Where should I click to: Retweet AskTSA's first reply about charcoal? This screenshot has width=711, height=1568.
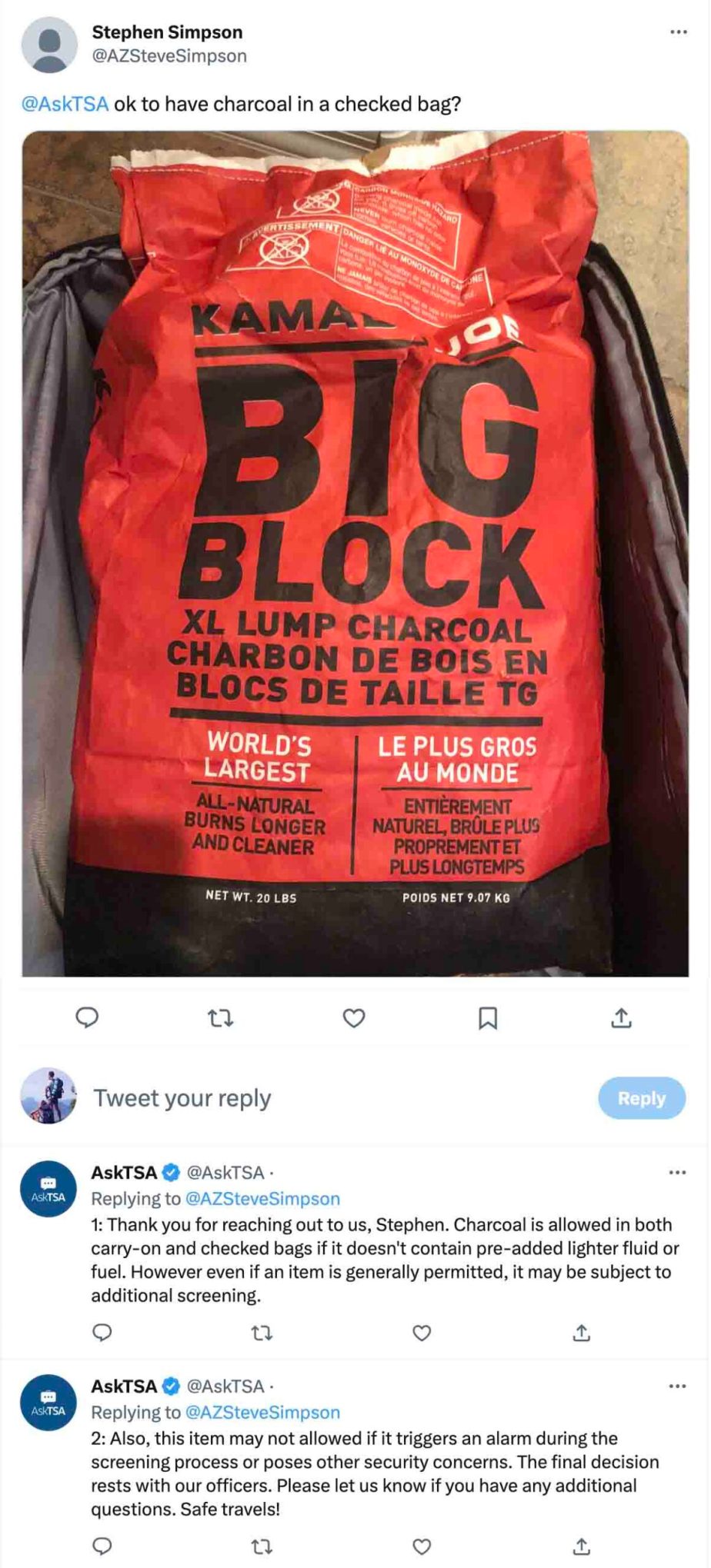[262, 1333]
